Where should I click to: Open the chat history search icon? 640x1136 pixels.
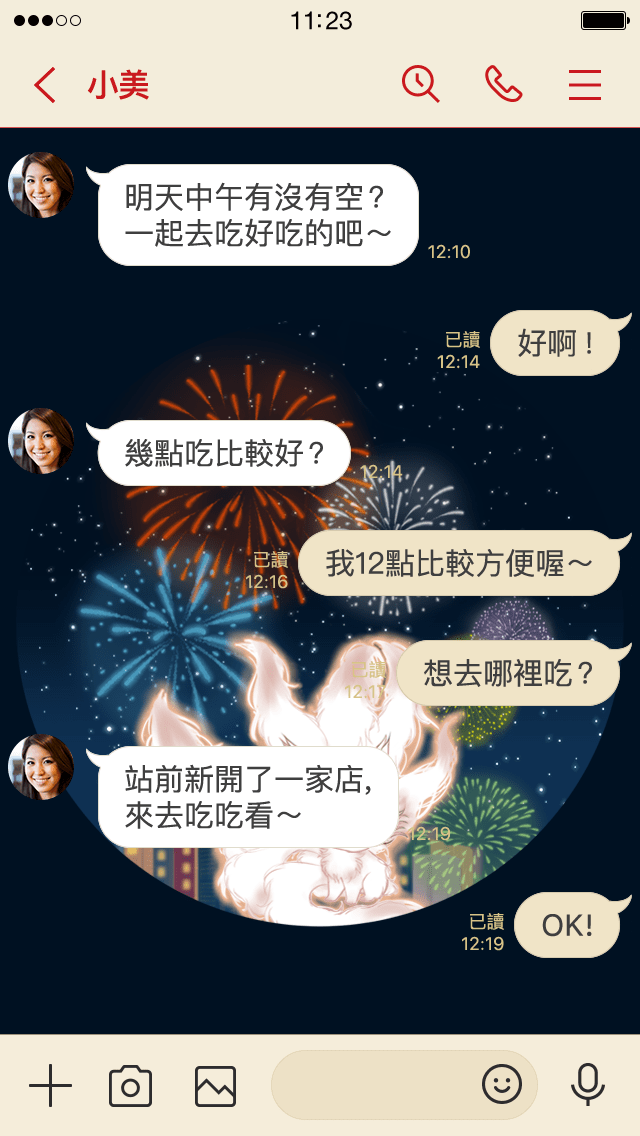click(x=420, y=84)
